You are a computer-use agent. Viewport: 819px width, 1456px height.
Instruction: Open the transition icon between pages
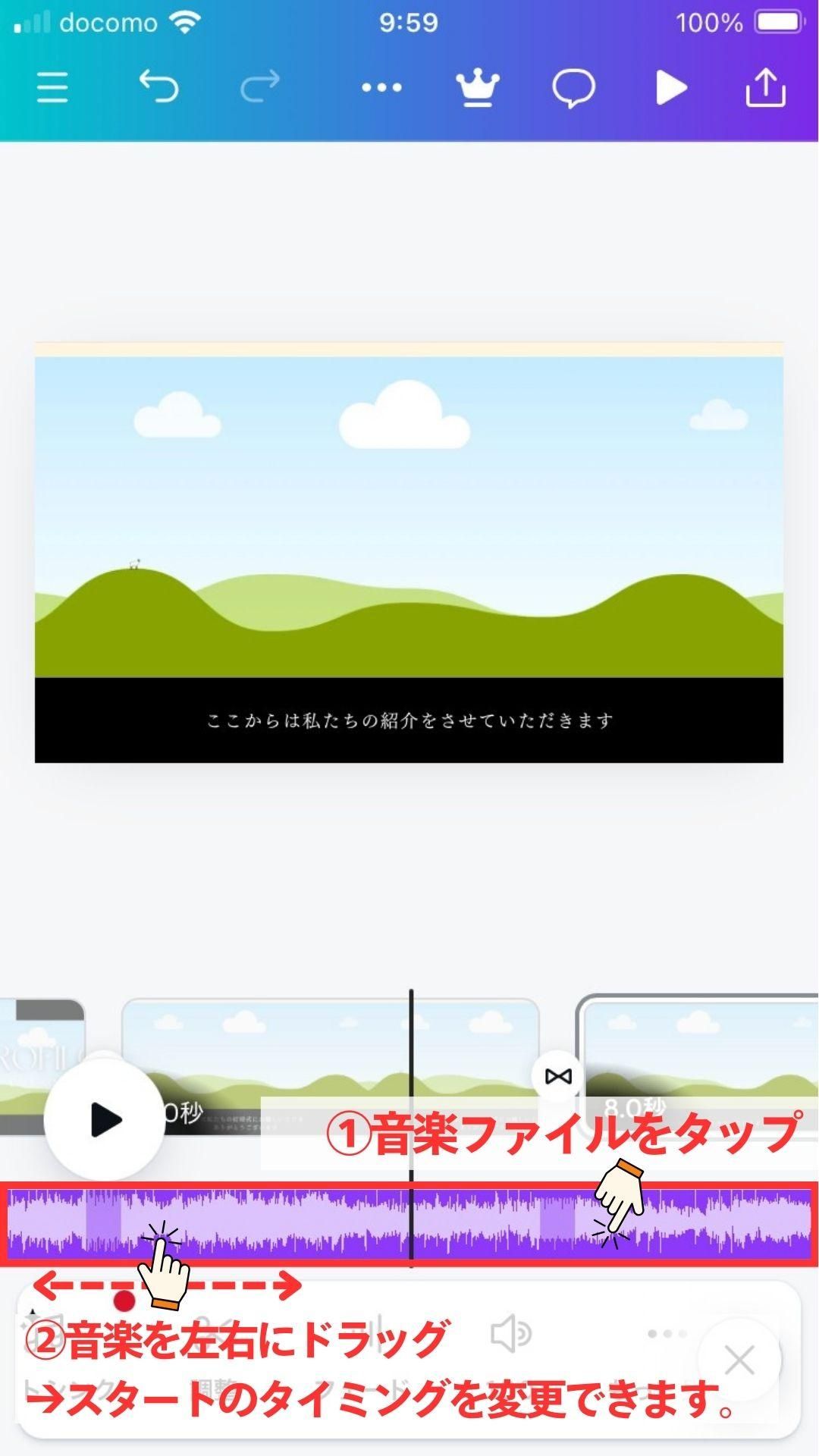[x=558, y=1076]
